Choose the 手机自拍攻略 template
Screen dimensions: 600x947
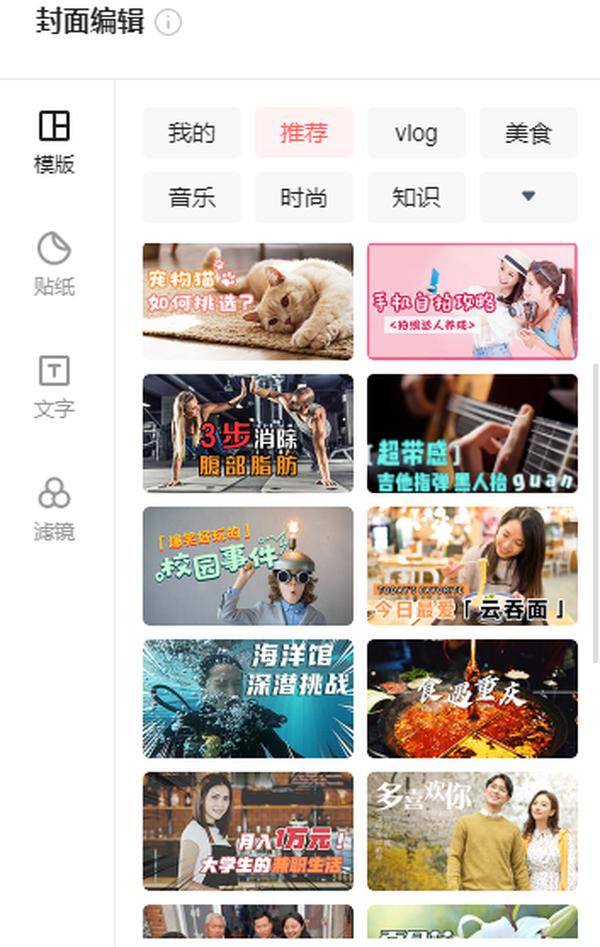(472, 301)
